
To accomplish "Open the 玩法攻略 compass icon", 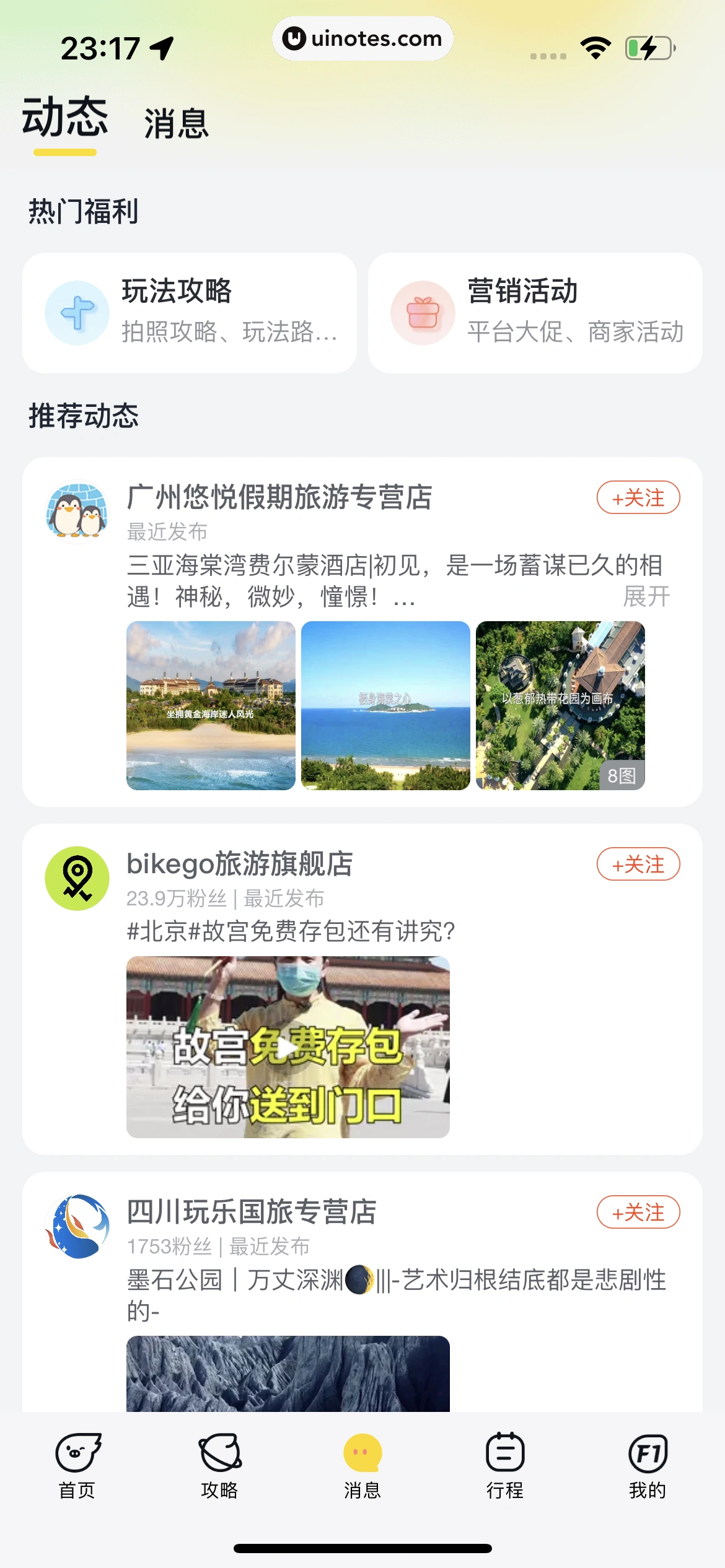I will point(76,313).
